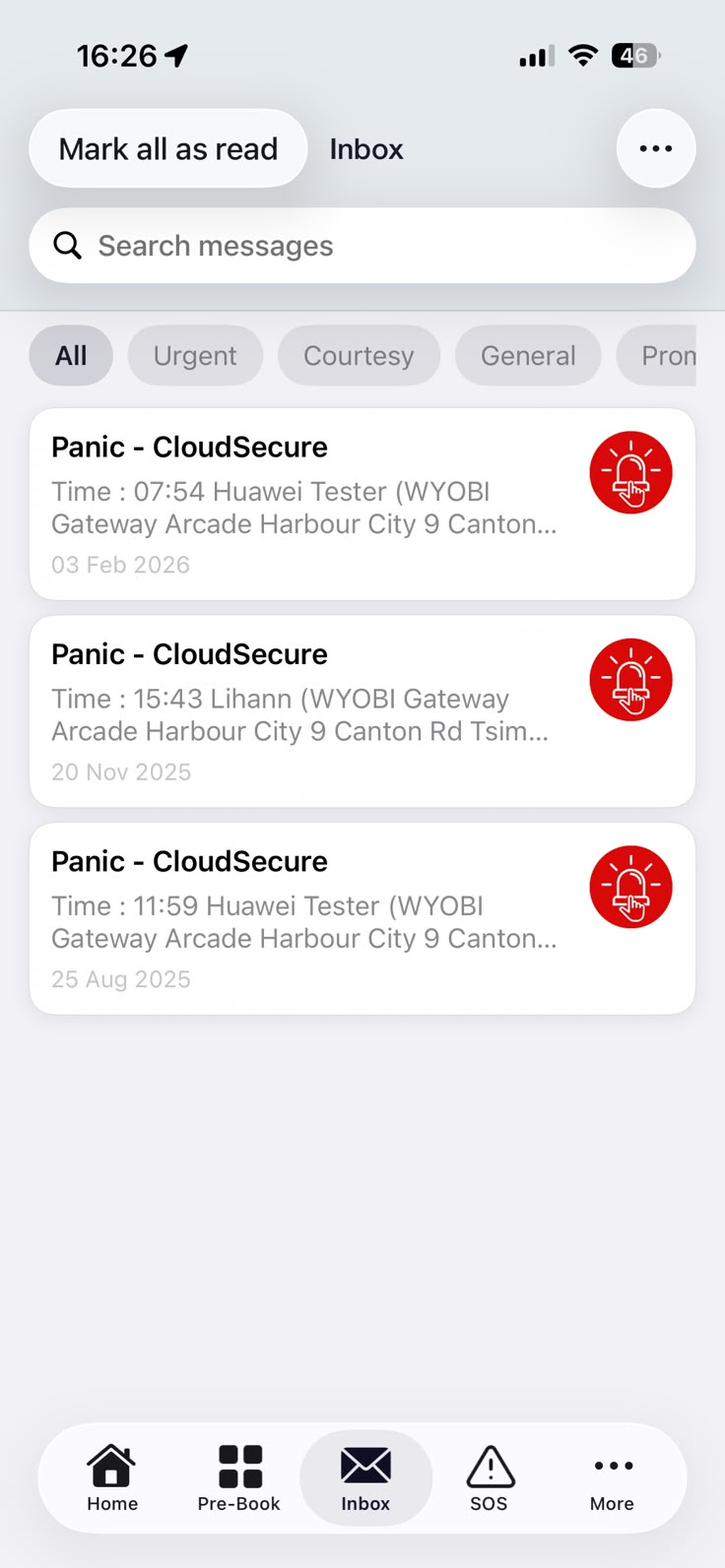This screenshot has height=1568, width=725.
Task: Filter messages by Courtesy
Action: coord(359,356)
